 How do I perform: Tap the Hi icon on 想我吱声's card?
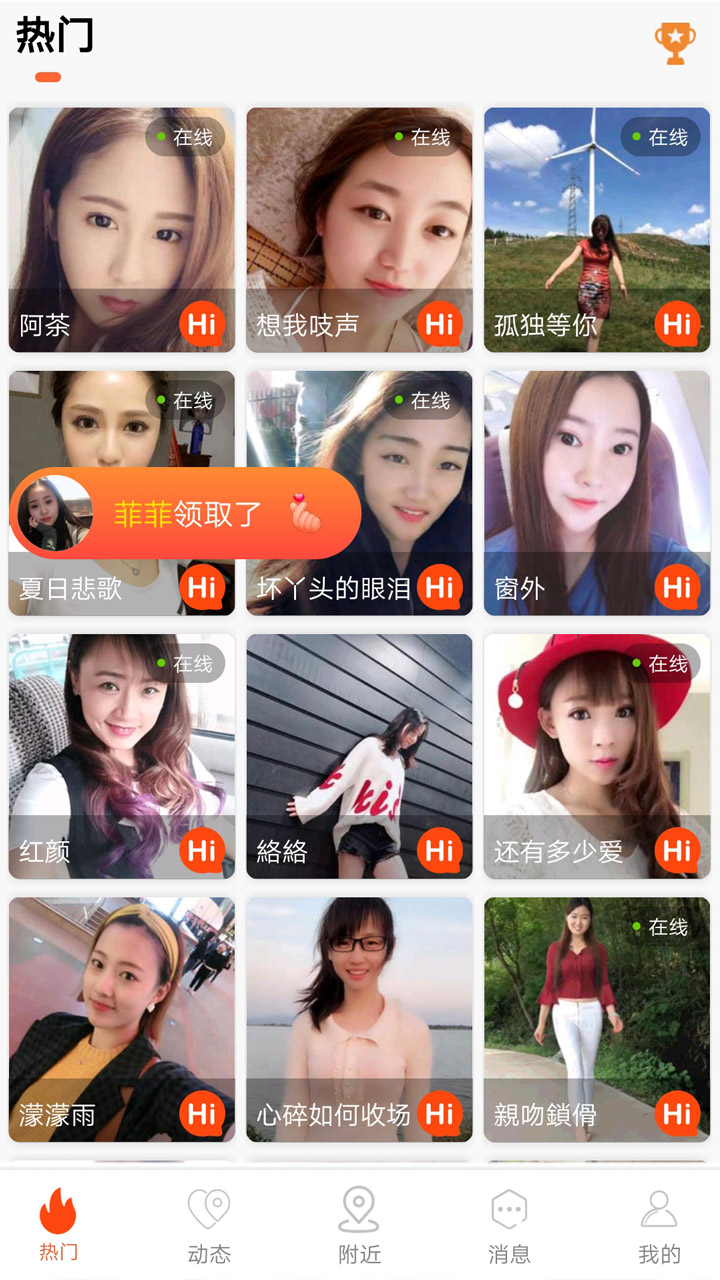440,324
